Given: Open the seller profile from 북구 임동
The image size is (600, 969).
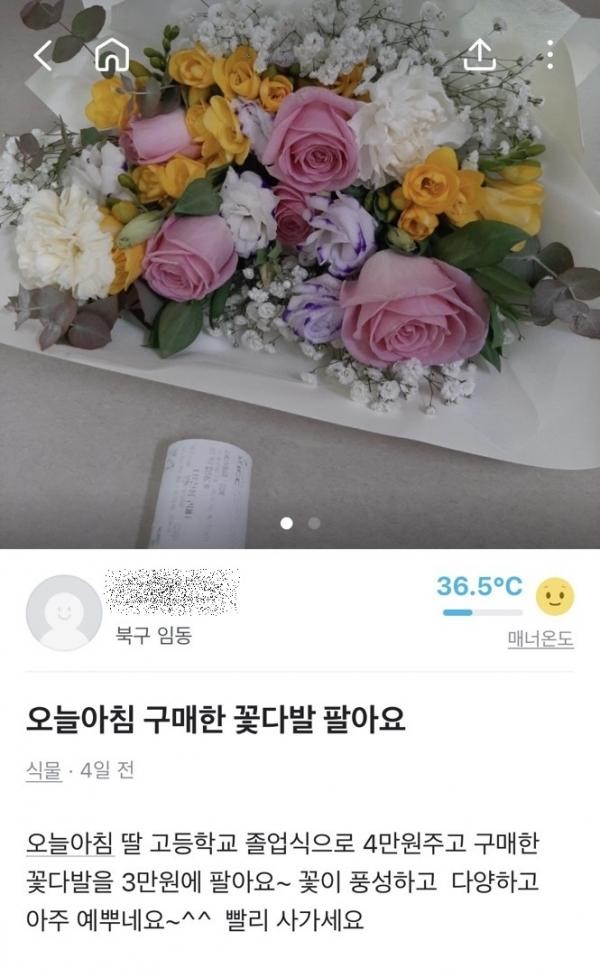Looking at the screenshot, I should (64, 613).
